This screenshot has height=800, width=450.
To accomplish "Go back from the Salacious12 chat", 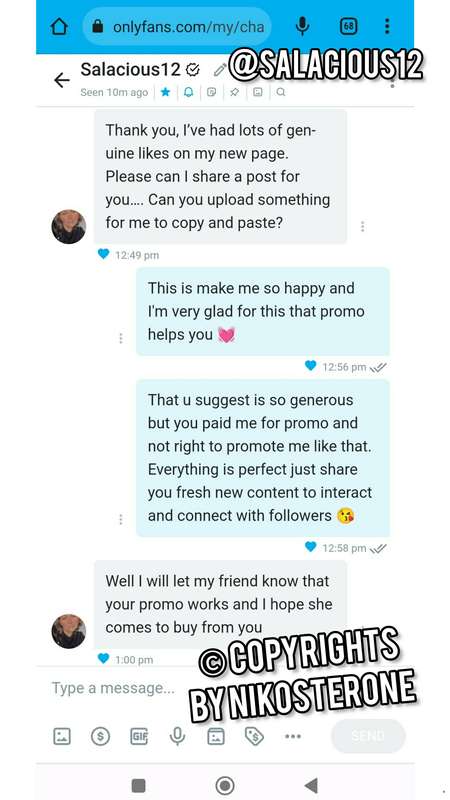I will (x=62, y=80).
